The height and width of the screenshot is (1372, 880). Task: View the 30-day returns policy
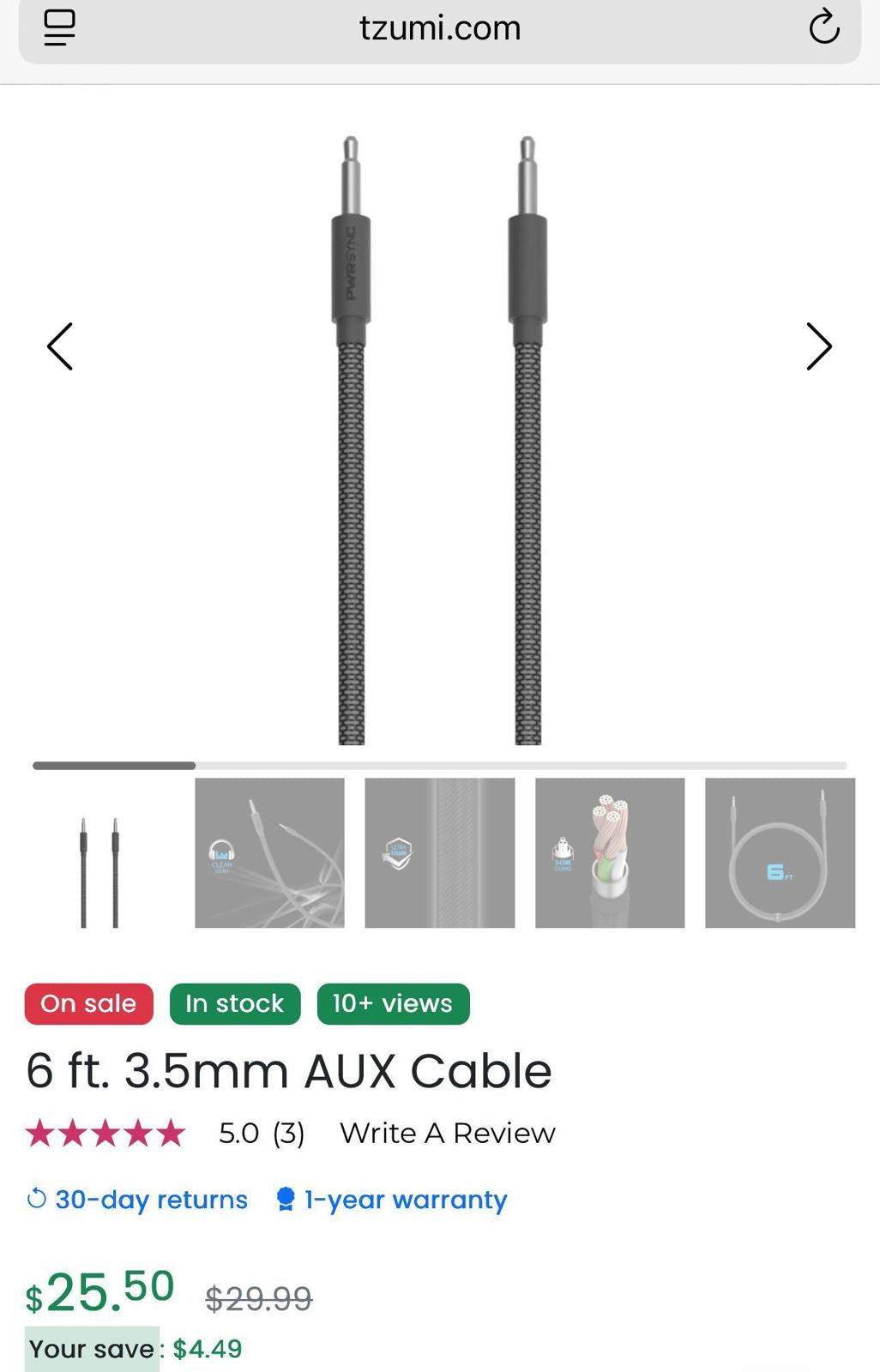click(x=138, y=1199)
